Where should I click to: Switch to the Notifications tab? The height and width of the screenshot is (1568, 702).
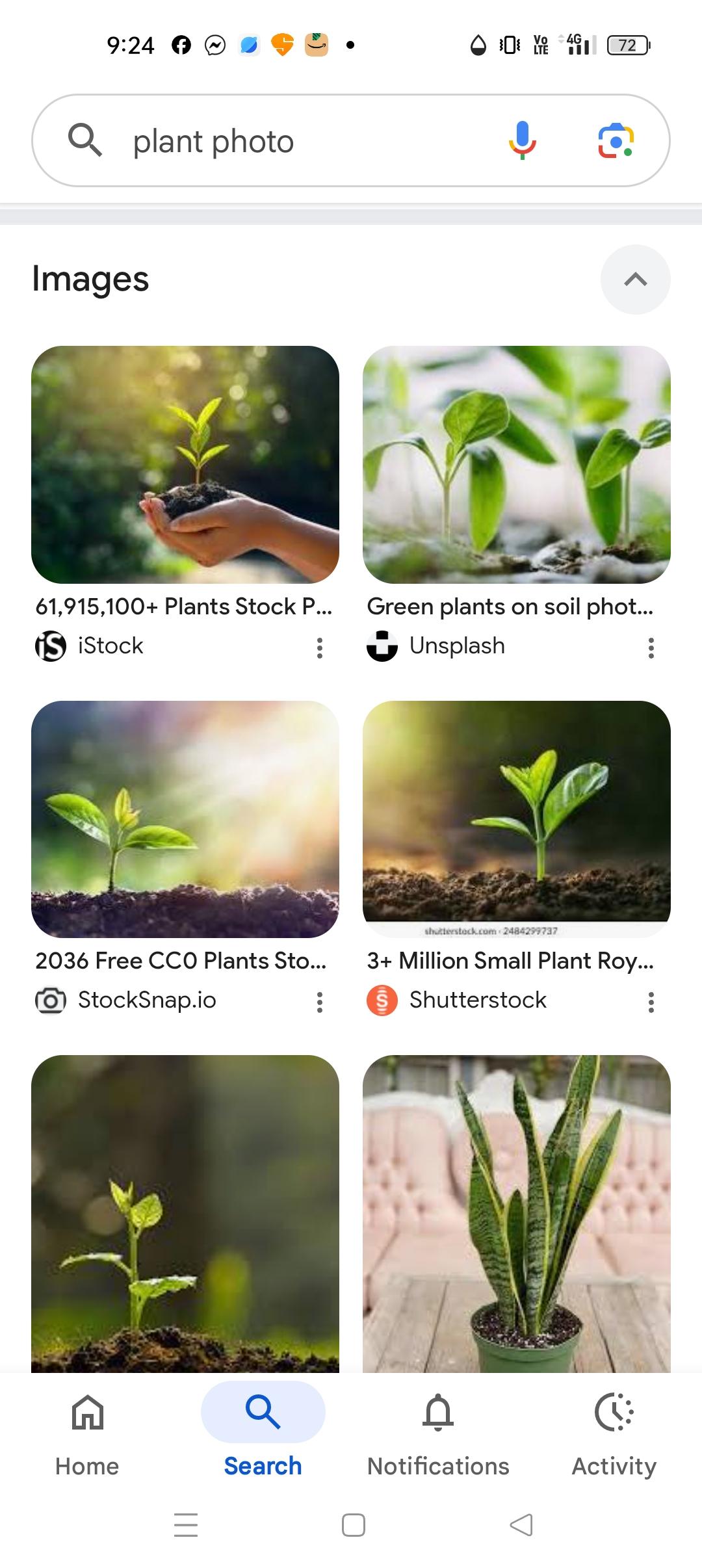pyautogui.click(x=438, y=1430)
